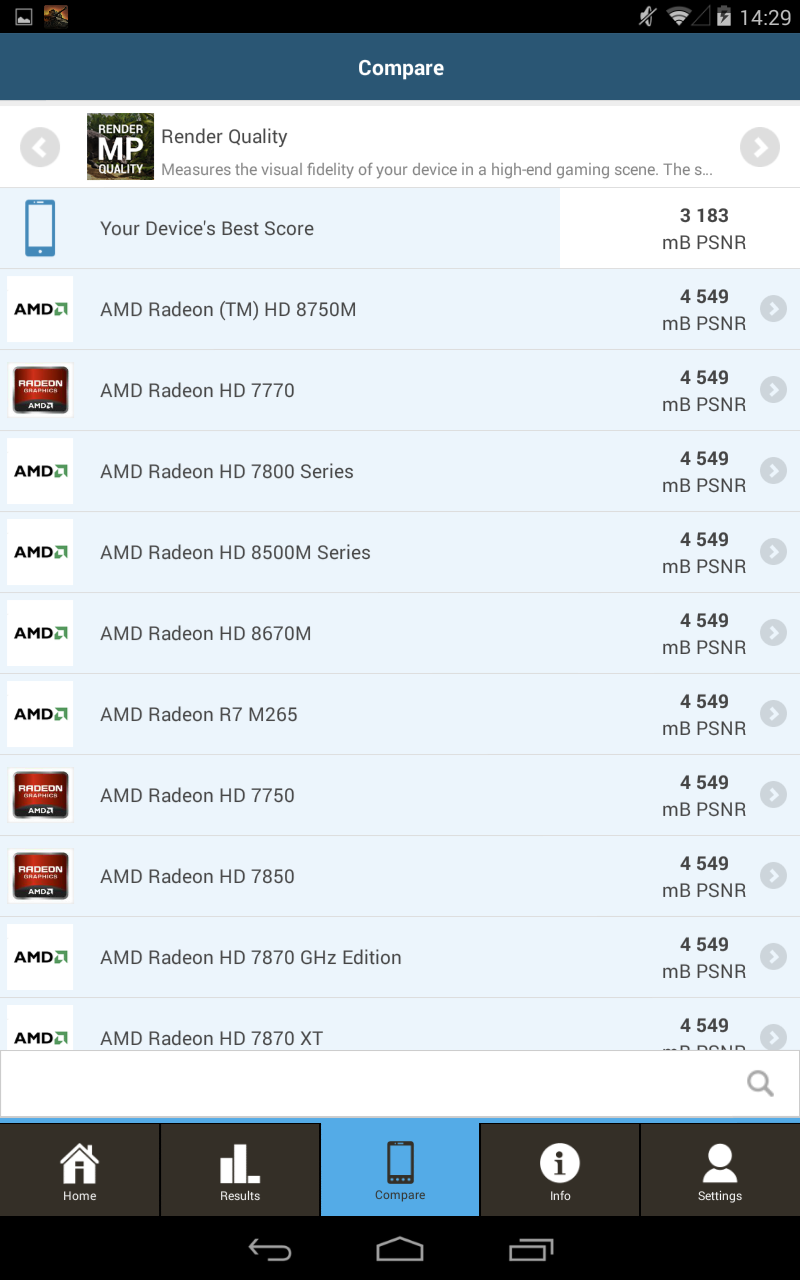This screenshot has height=1280, width=800.
Task: Open the AMD Radeon HD 7770 result
Action: tap(400, 390)
